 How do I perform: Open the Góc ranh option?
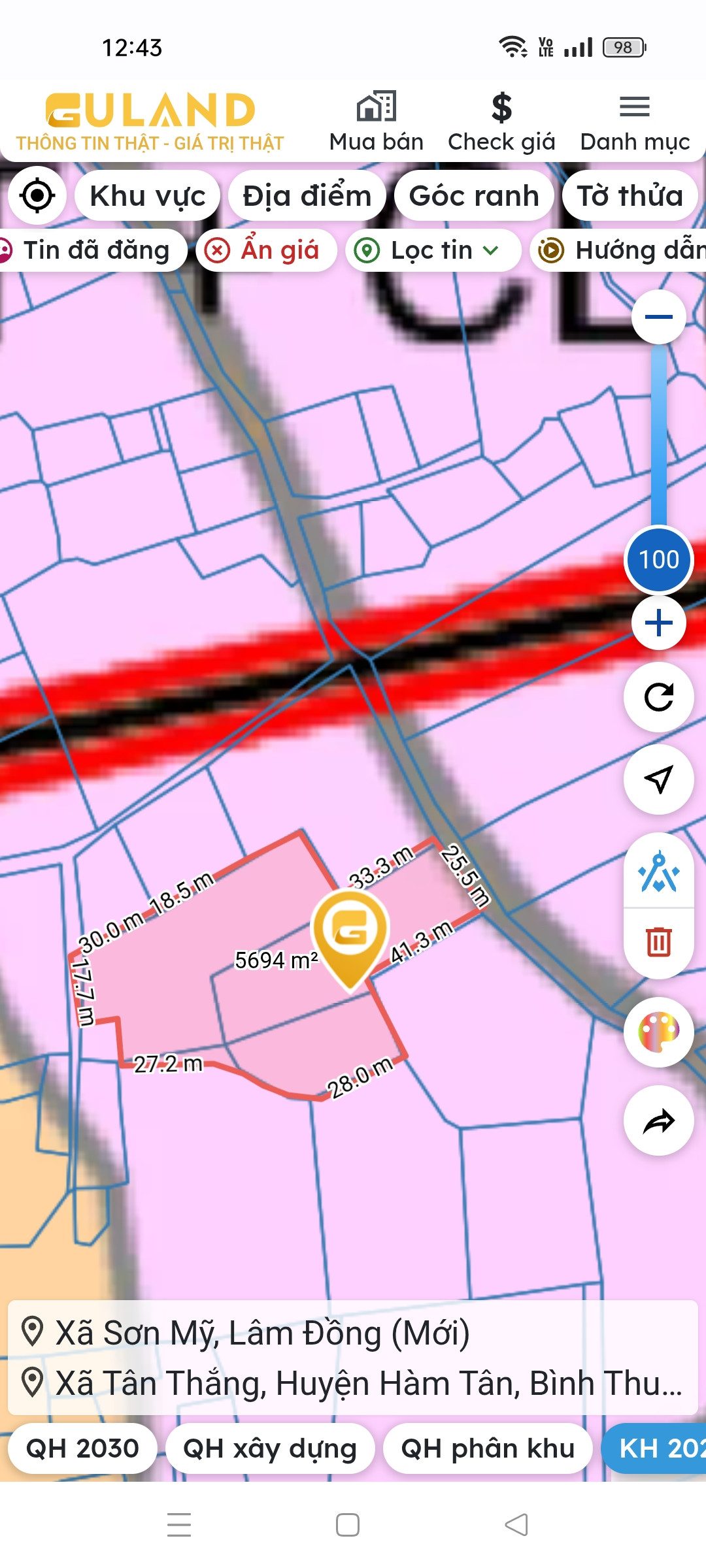[x=474, y=195]
